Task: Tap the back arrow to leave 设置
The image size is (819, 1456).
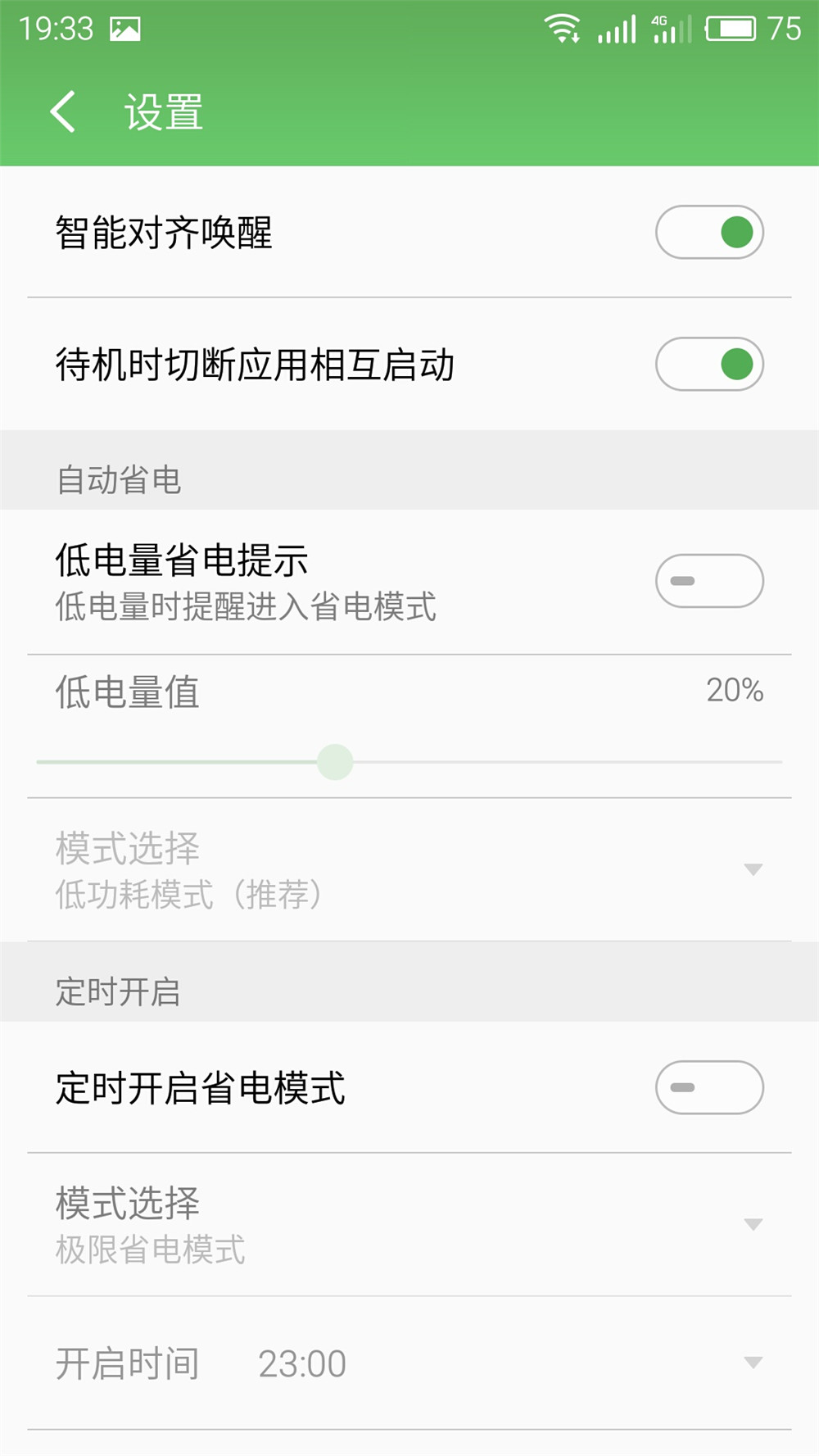Action: click(63, 111)
